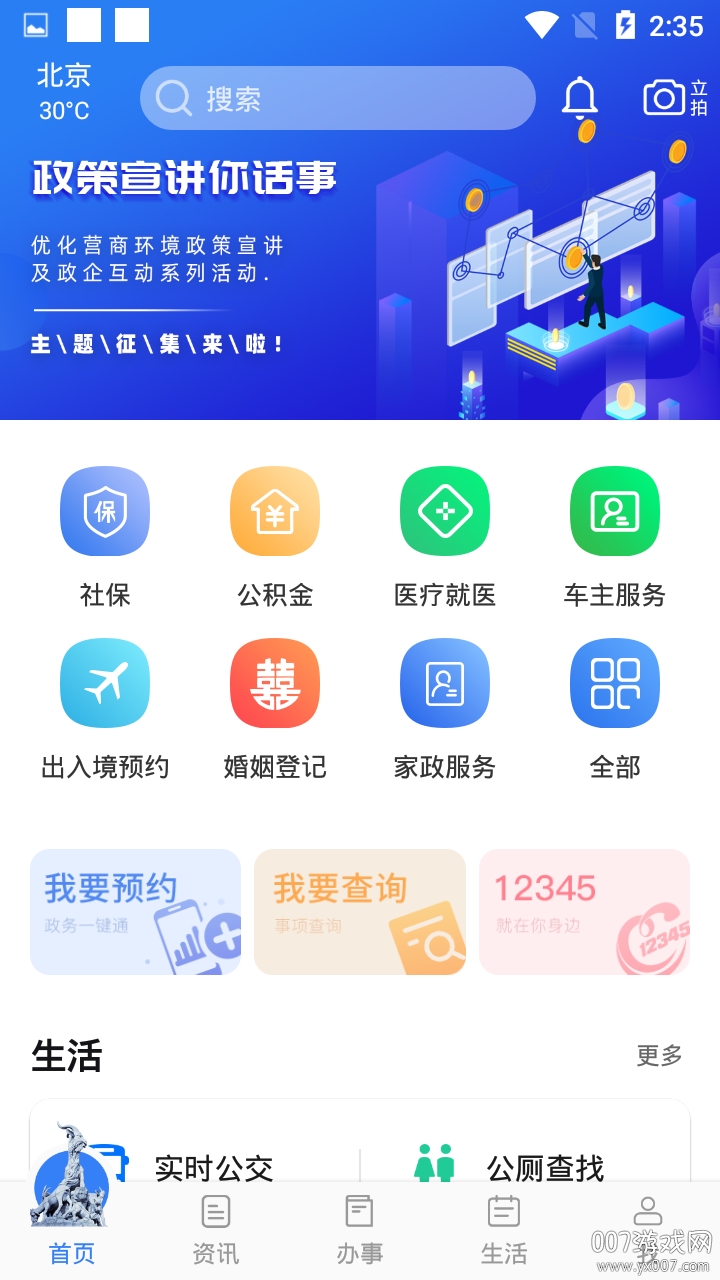Viewport: 720px width, 1280px height.
Task: Open the 生活 bottom navigation tab
Action: (x=503, y=1230)
